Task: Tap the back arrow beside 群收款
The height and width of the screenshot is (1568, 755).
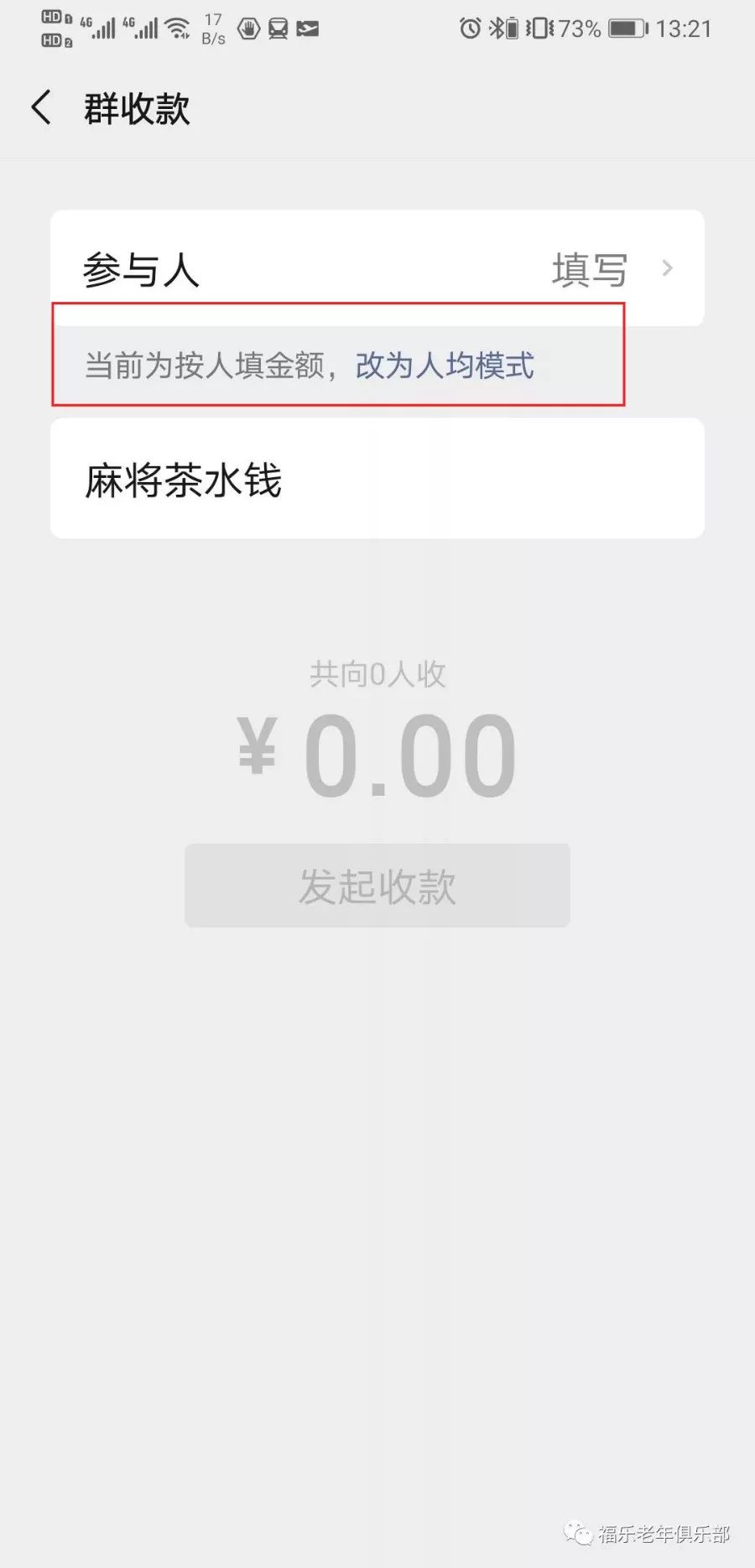Action: coord(41,107)
